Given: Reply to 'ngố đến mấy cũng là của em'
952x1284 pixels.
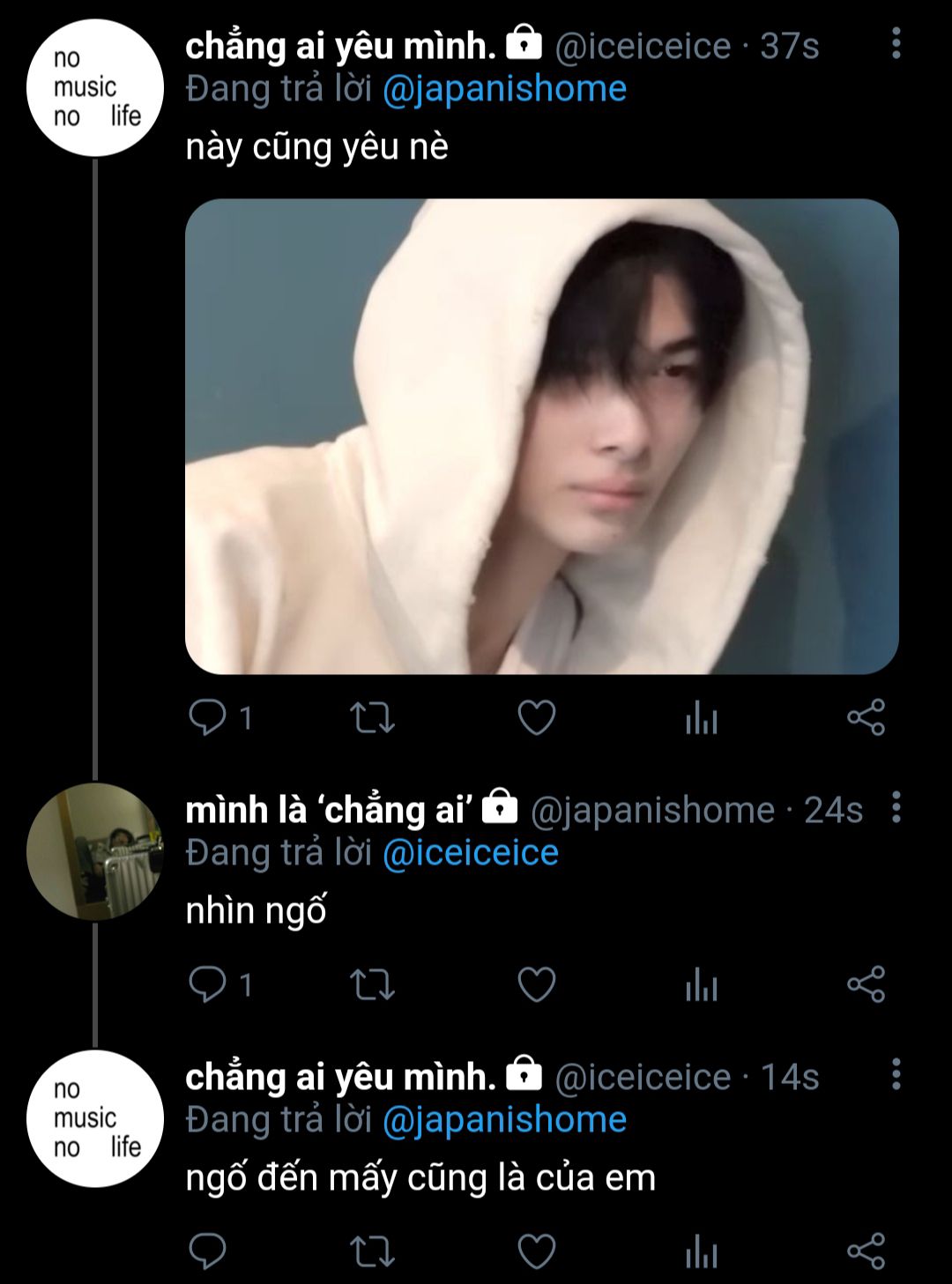Looking at the screenshot, I should tap(208, 1251).
